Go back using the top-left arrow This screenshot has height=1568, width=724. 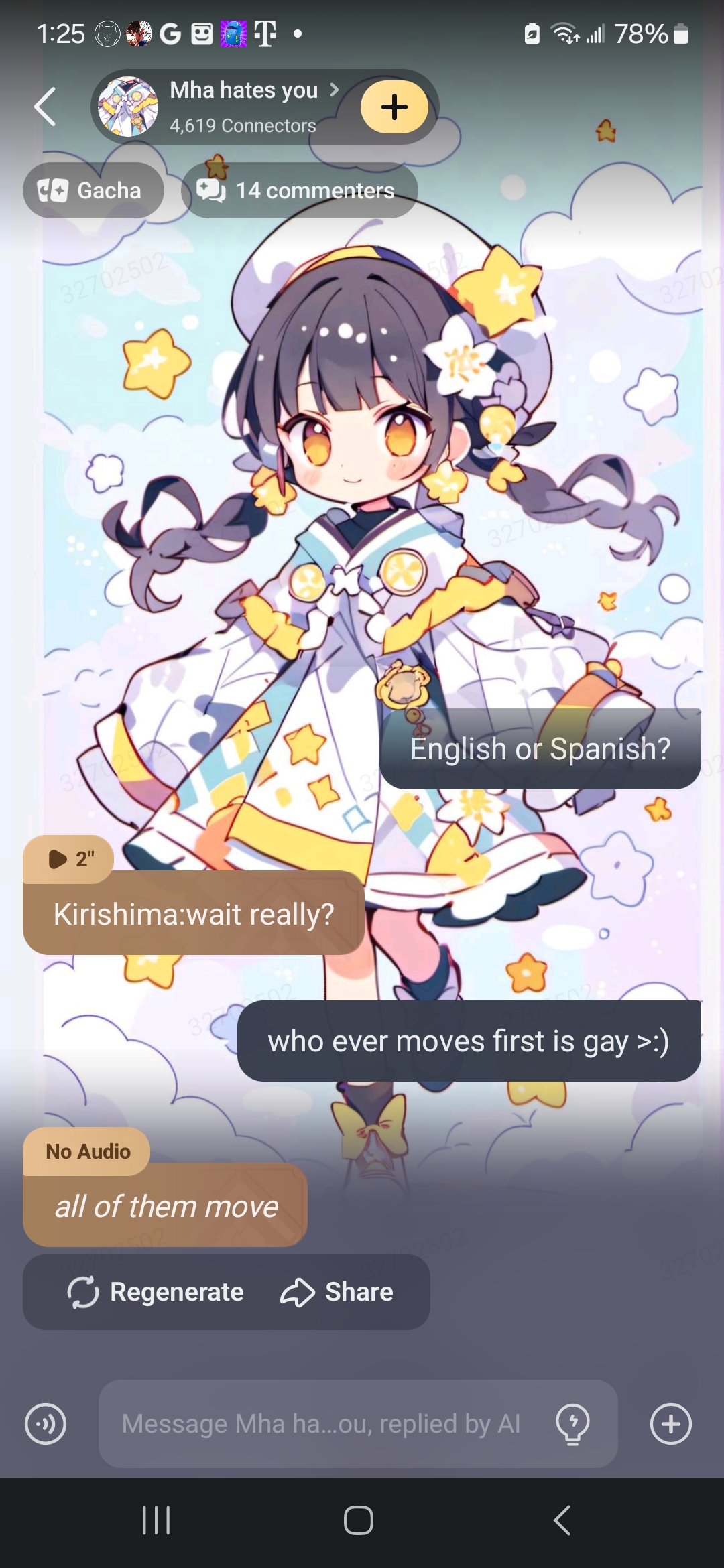pos(45,107)
